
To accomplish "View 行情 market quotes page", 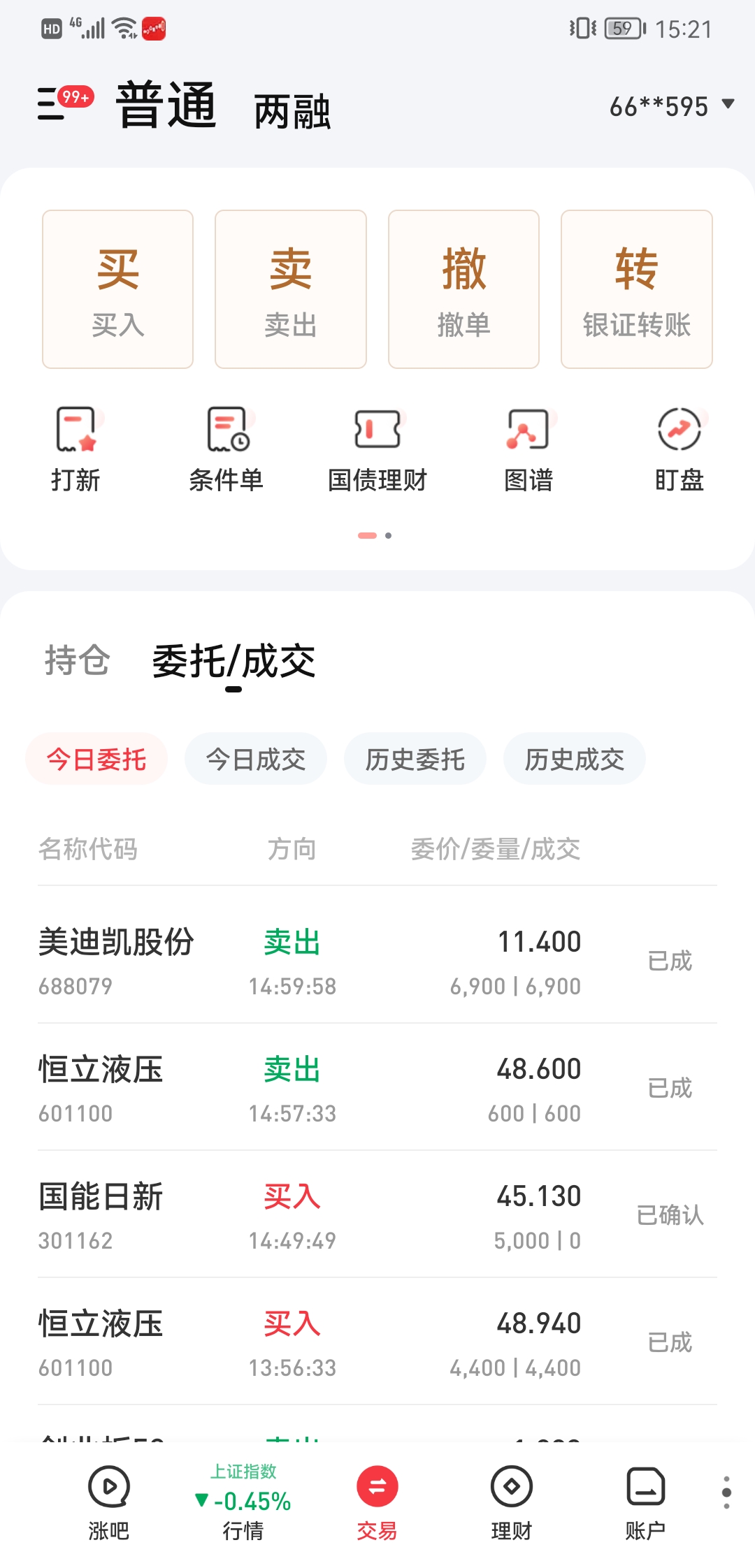I will coord(243,1509).
